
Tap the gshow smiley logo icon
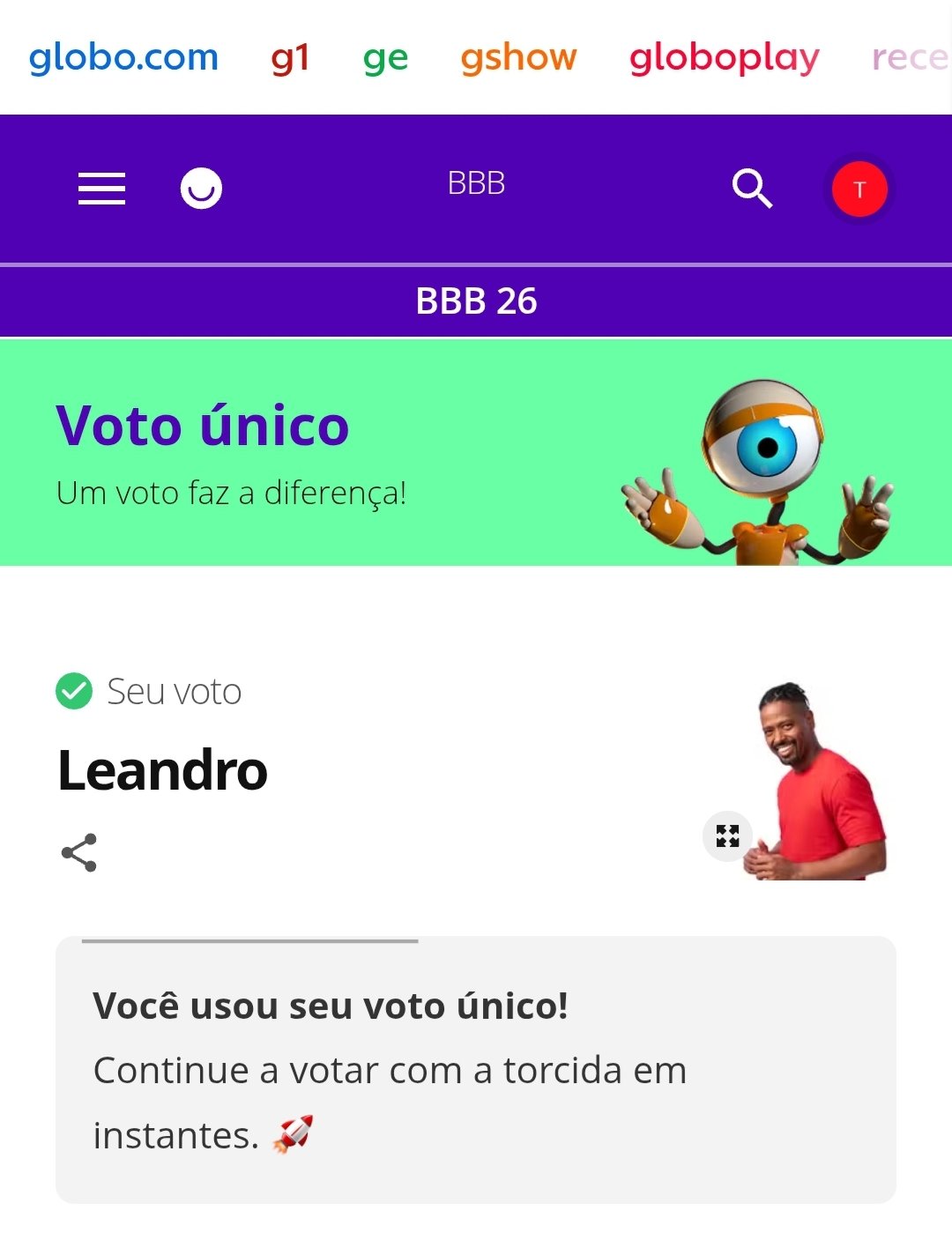pyautogui.click(x=201, y=188)
